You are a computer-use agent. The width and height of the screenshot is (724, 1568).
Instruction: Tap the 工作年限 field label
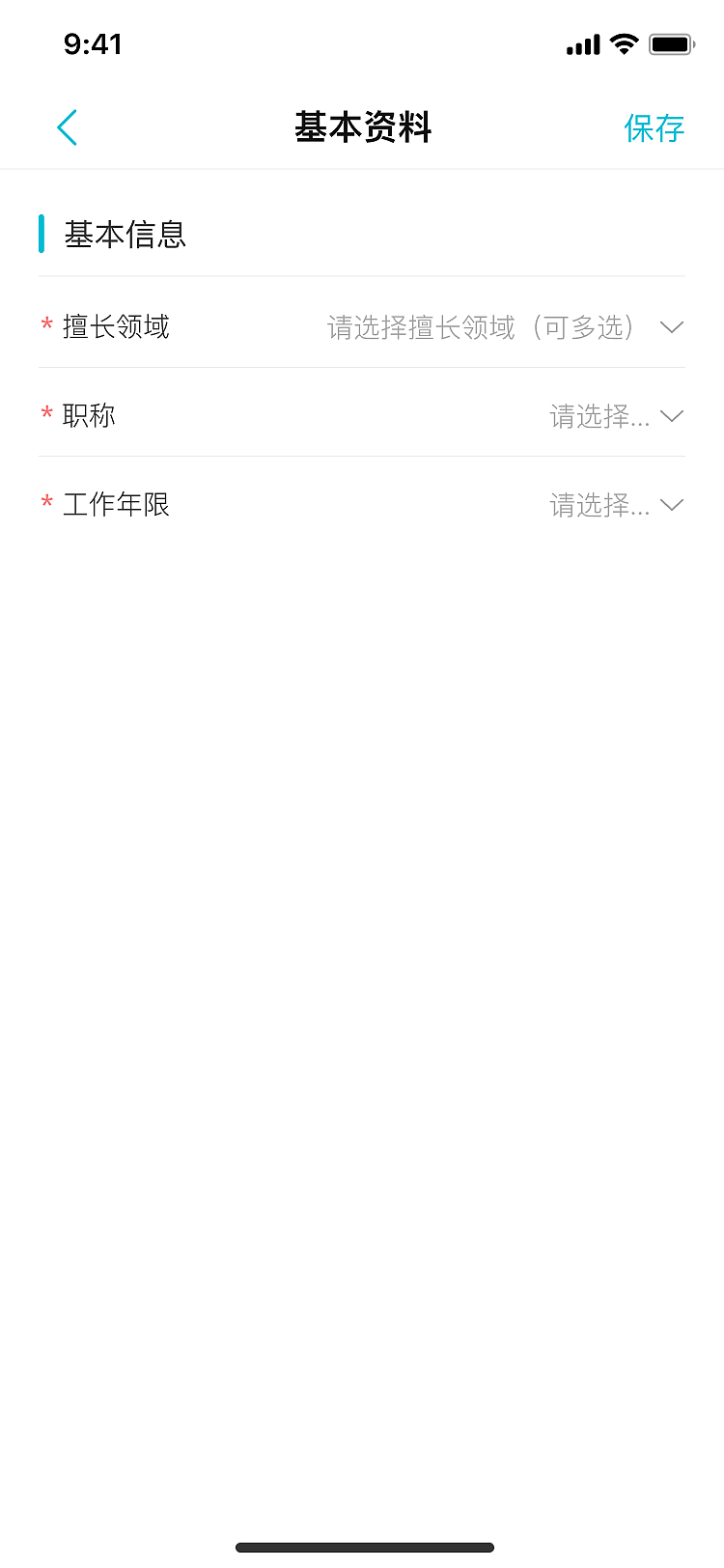118,505
